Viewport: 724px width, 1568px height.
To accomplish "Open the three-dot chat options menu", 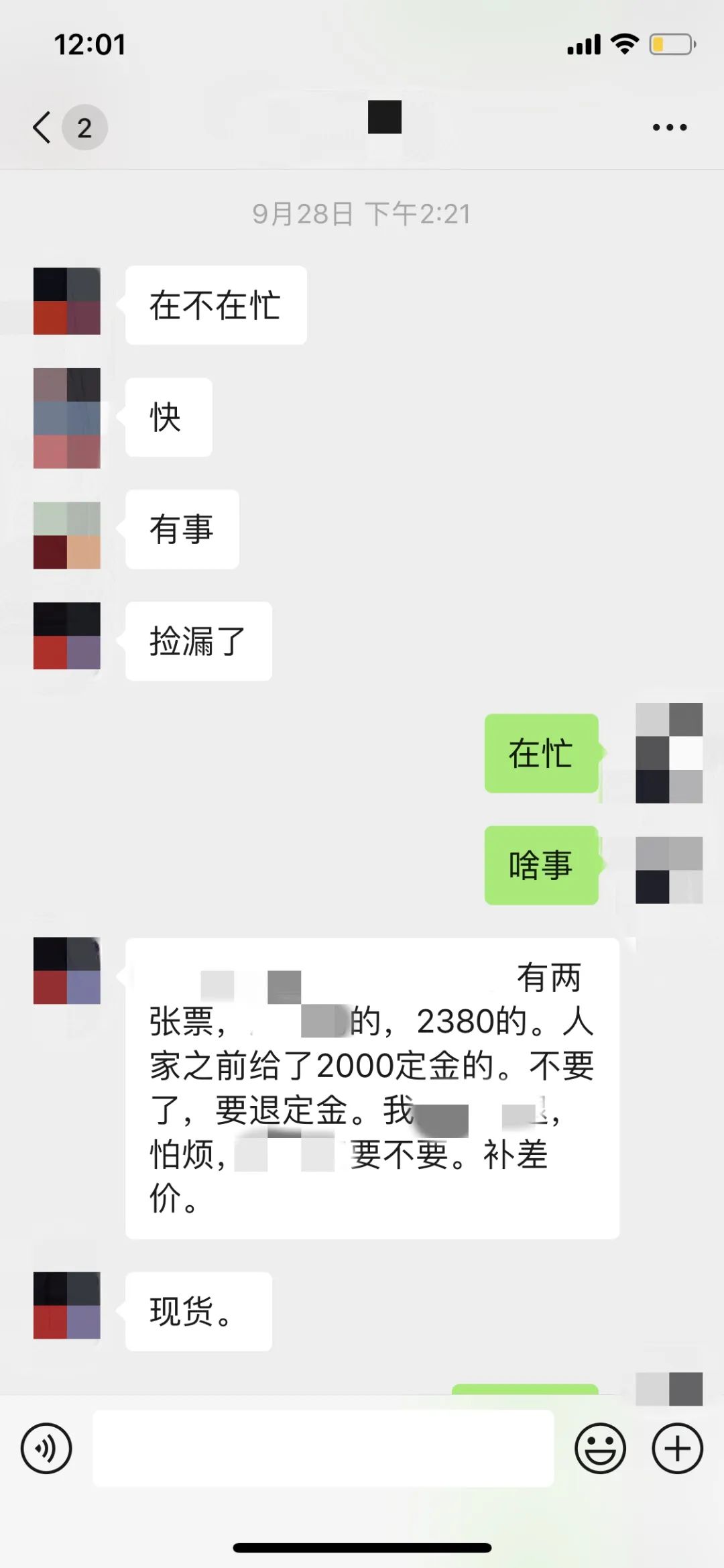I will [x=669, y=127].
